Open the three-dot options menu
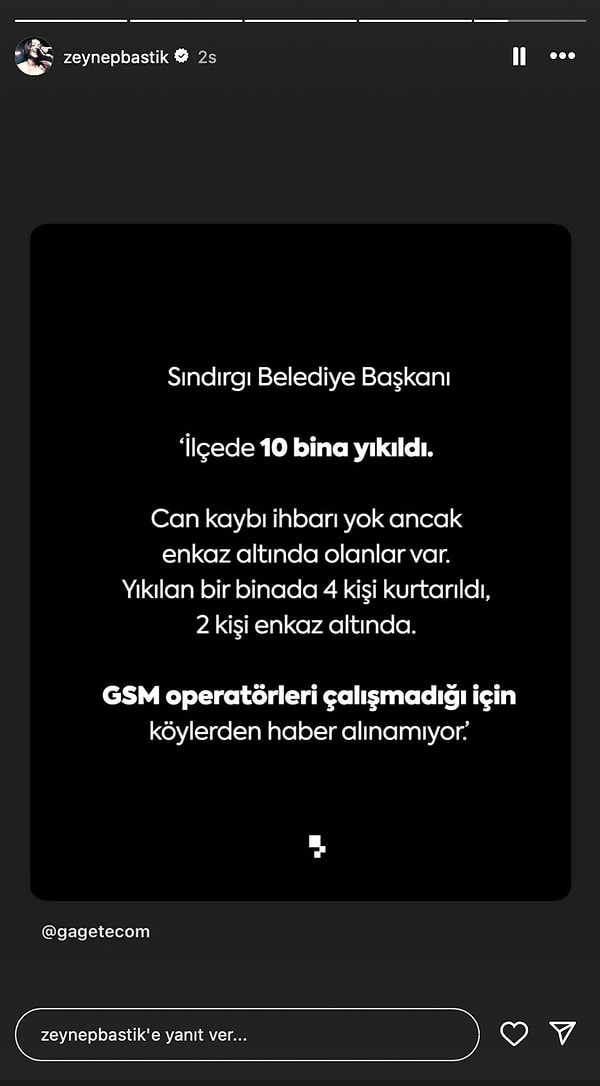The image size is (600, 1086). pos(563,56)
